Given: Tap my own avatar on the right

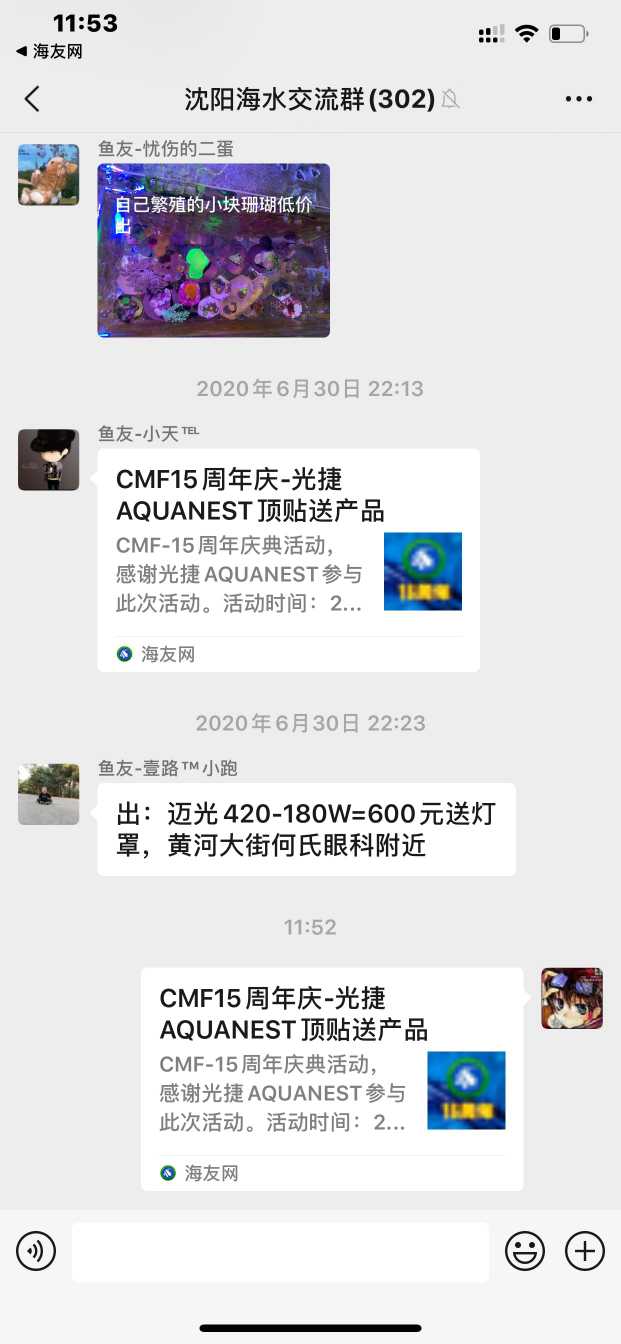Looking at the screenshot, I should [572, 998].
